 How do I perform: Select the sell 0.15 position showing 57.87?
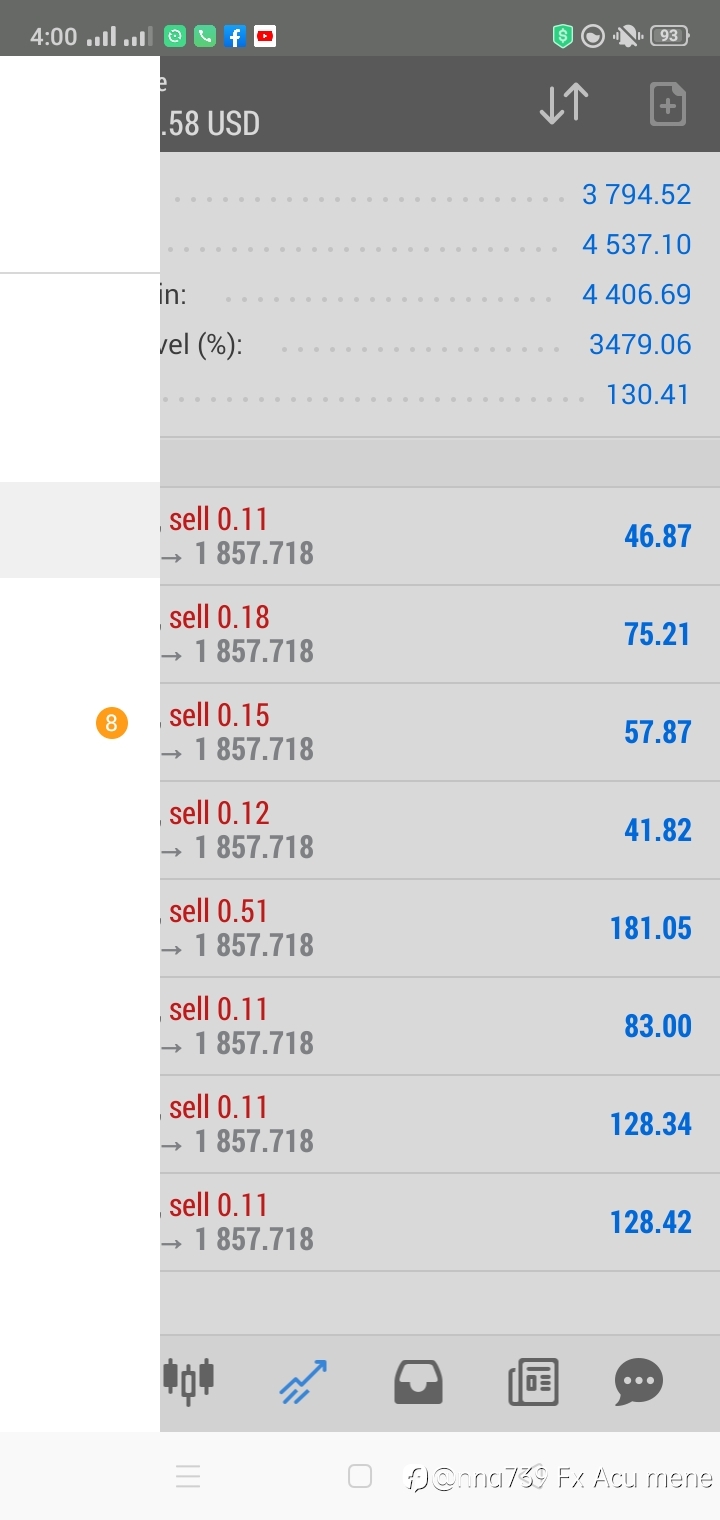click(x=440, y=732)
